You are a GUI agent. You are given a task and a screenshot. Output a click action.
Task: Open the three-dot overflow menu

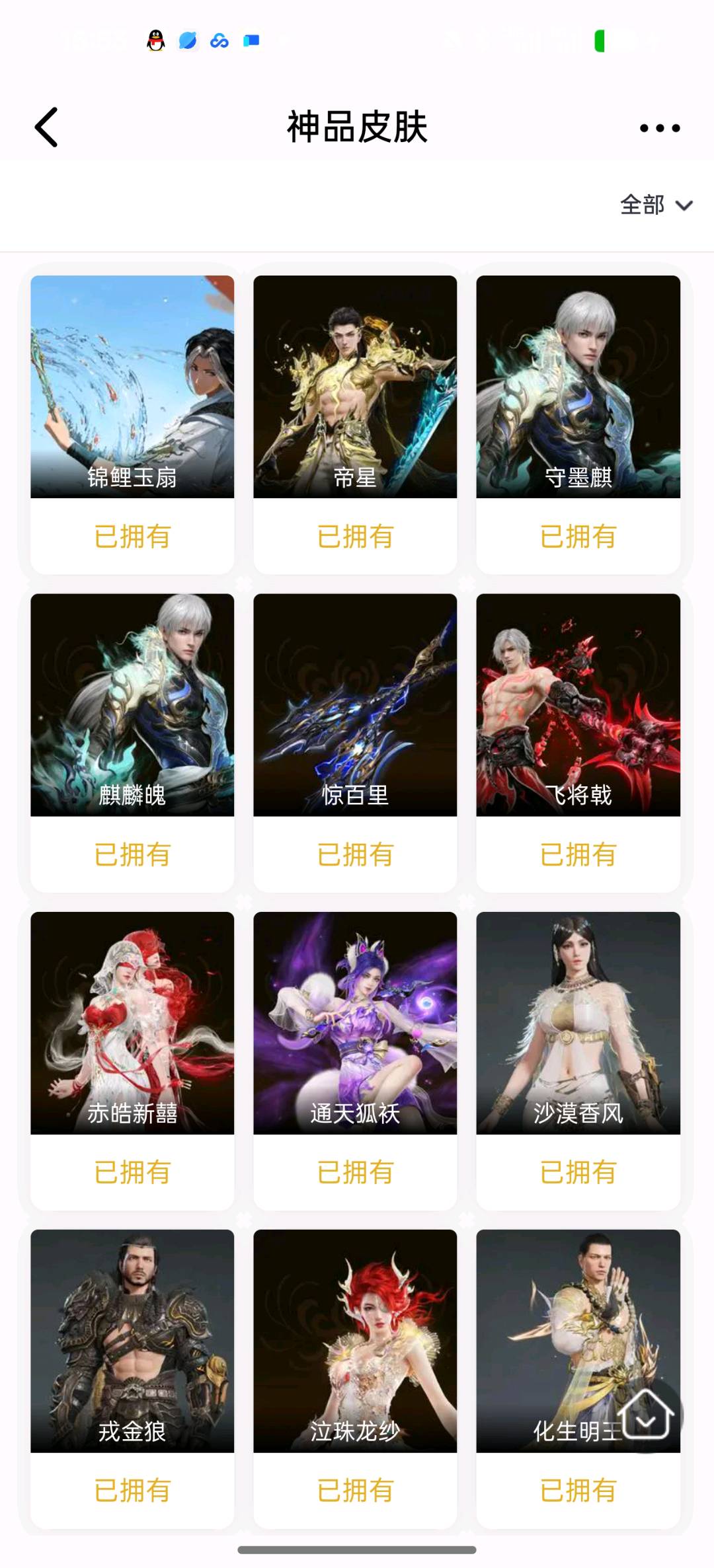659,128
